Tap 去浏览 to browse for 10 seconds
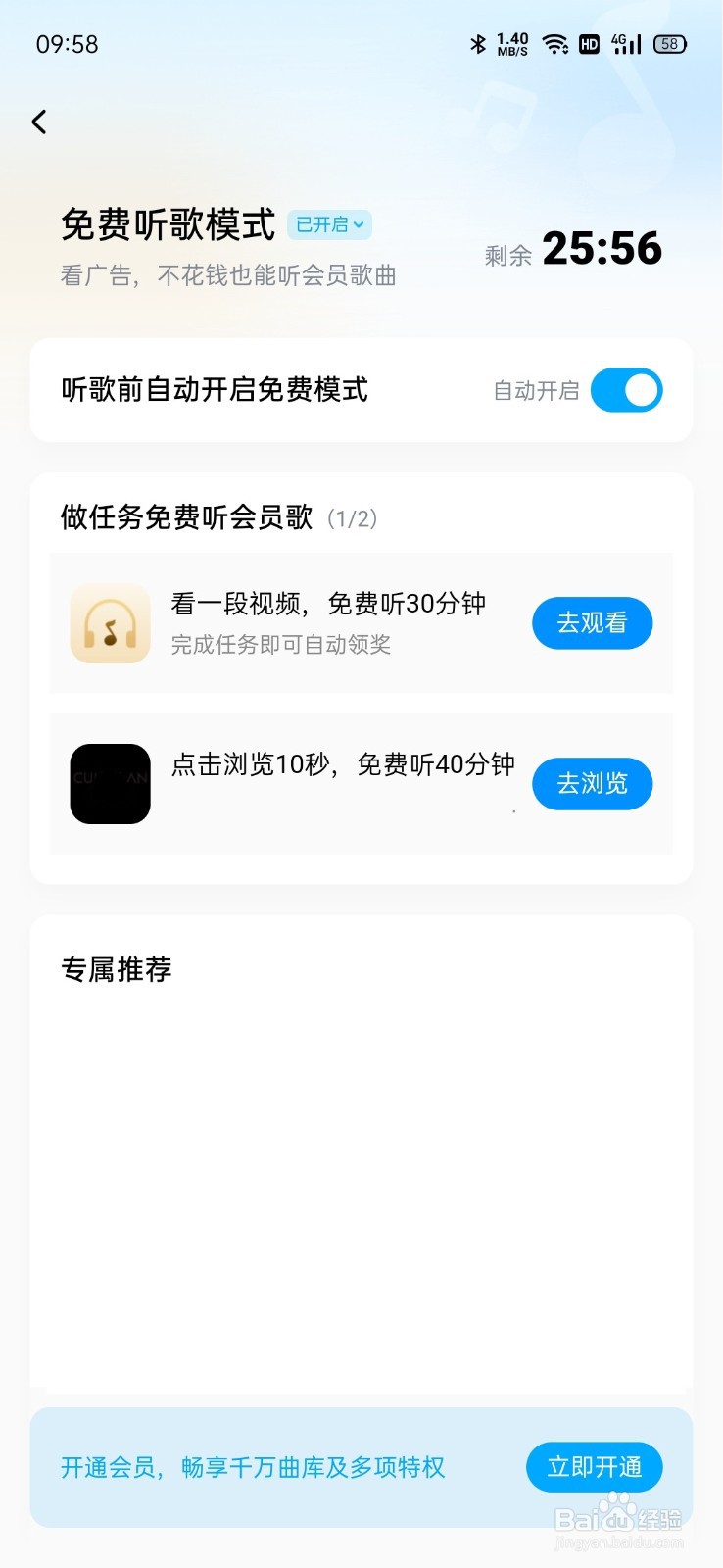This screenshot has height=1568, width=723. point(592,784)
